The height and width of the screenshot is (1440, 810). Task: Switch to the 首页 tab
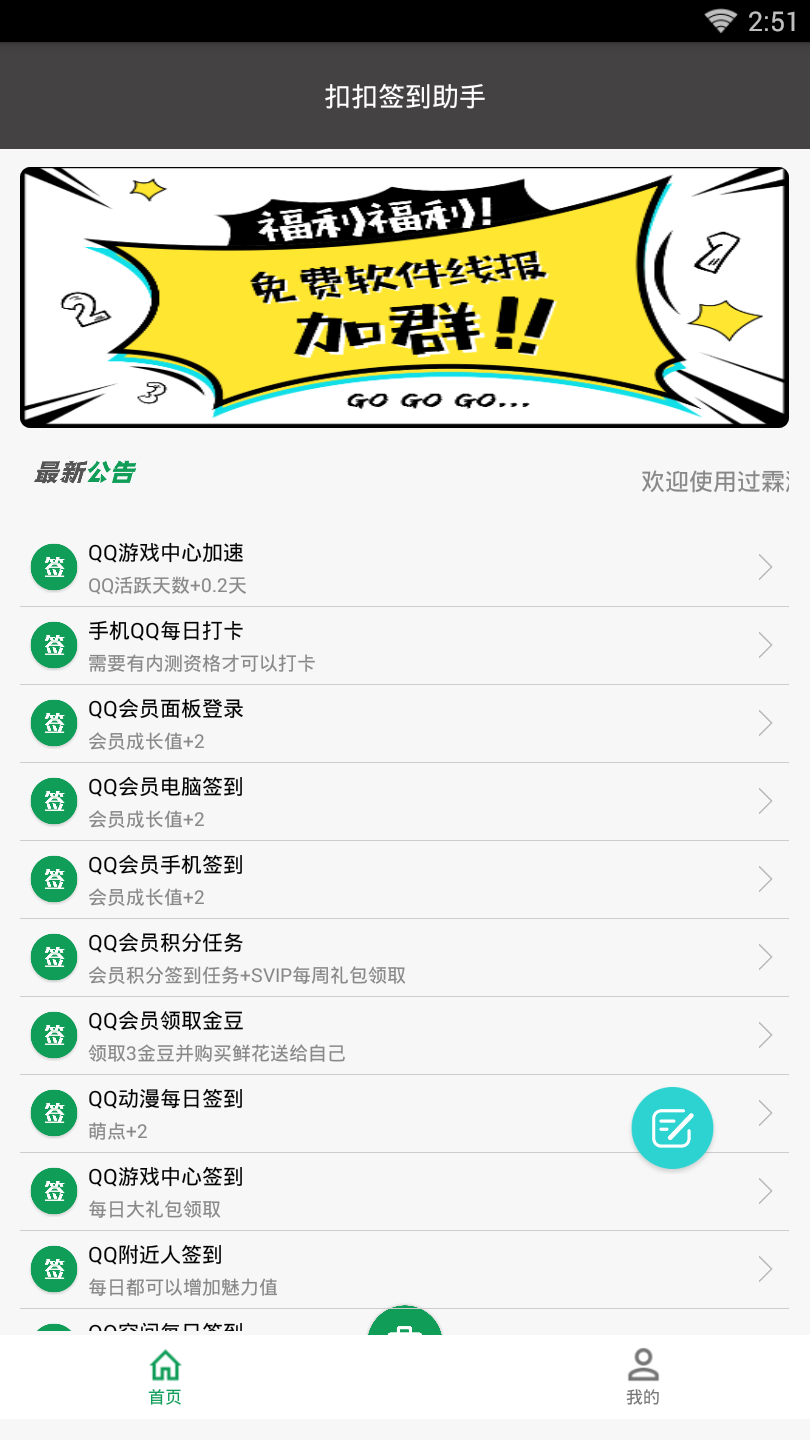(x=164, y=1377)
